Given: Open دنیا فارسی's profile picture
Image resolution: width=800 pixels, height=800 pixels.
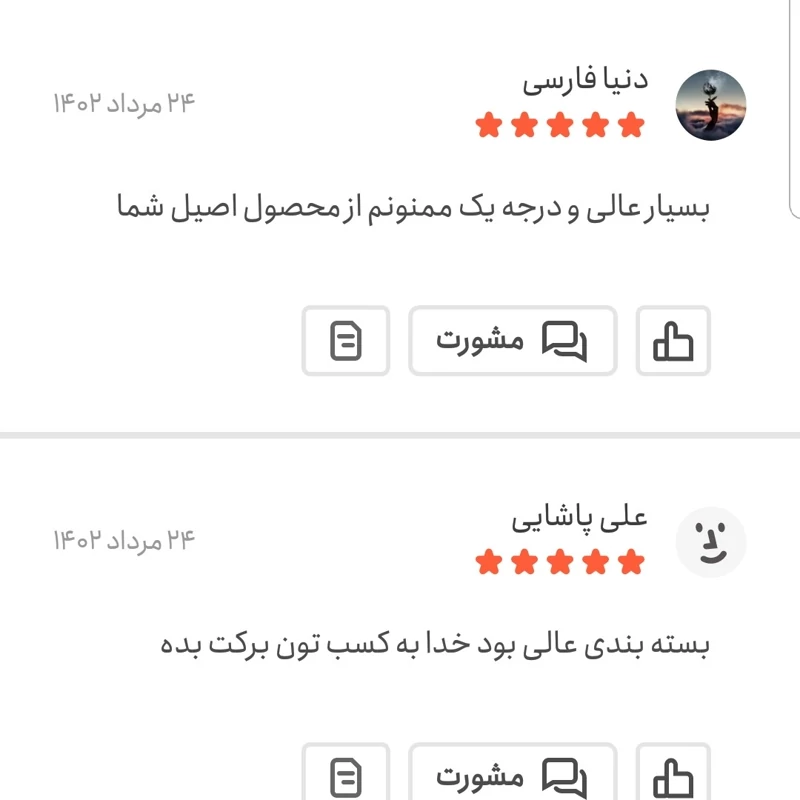Looking at the screenshot, I should pyautogui.click(x=711, y=105).
